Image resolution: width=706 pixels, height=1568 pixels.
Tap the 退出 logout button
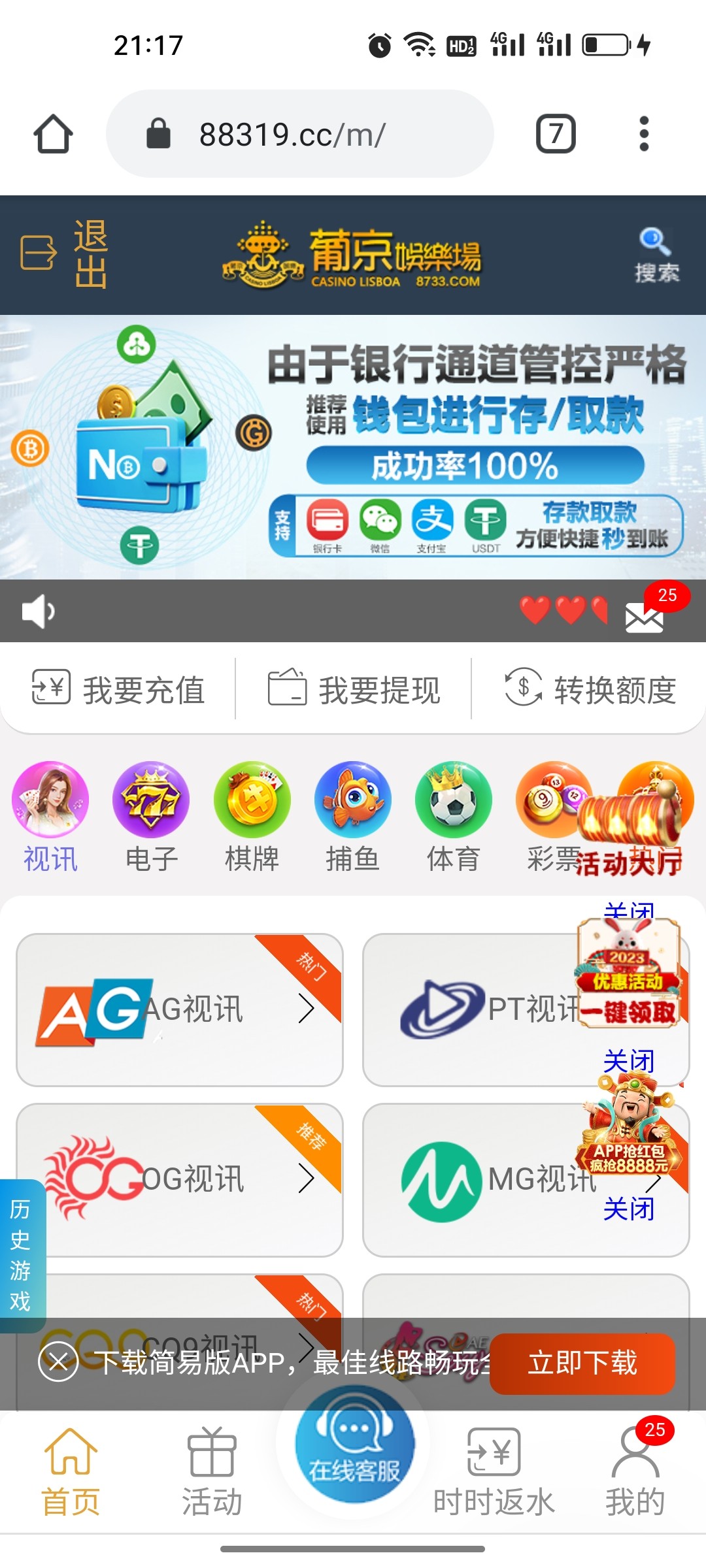click(x=64, y=253)
